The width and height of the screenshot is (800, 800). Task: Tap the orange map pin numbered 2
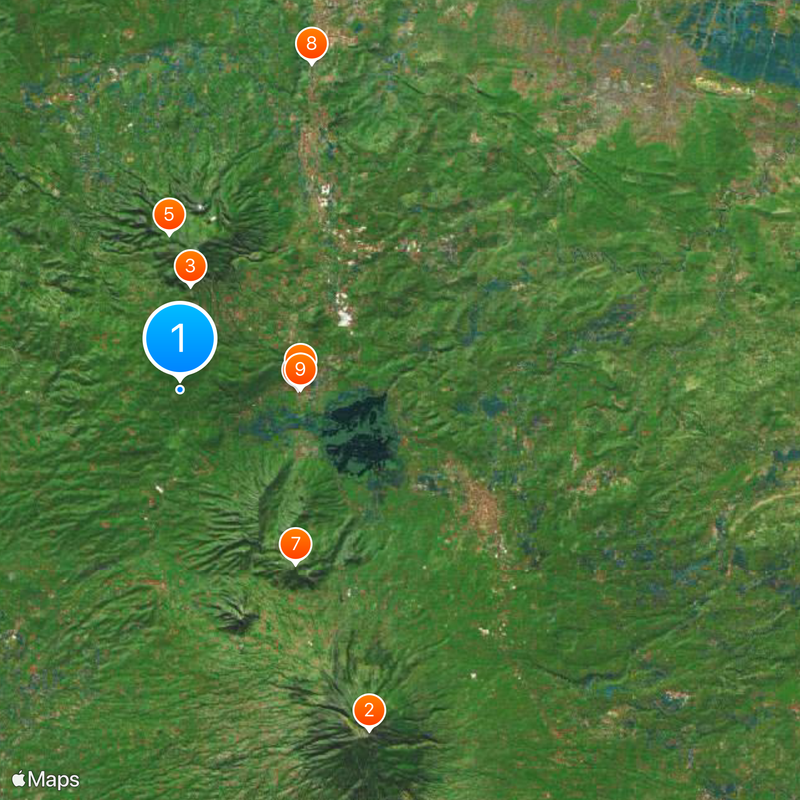click(369, 711)
